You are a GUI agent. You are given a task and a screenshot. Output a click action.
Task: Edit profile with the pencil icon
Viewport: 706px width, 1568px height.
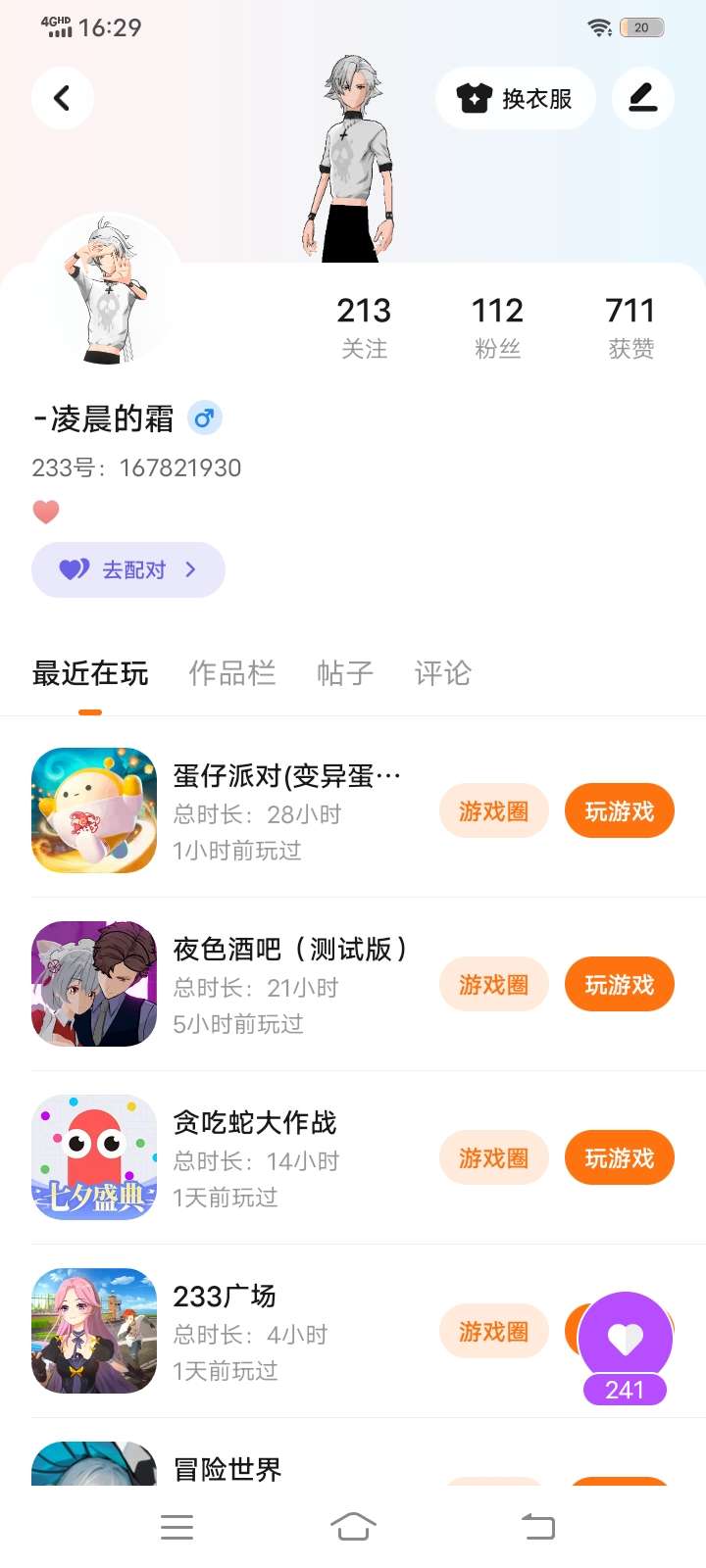click(642, 98)
